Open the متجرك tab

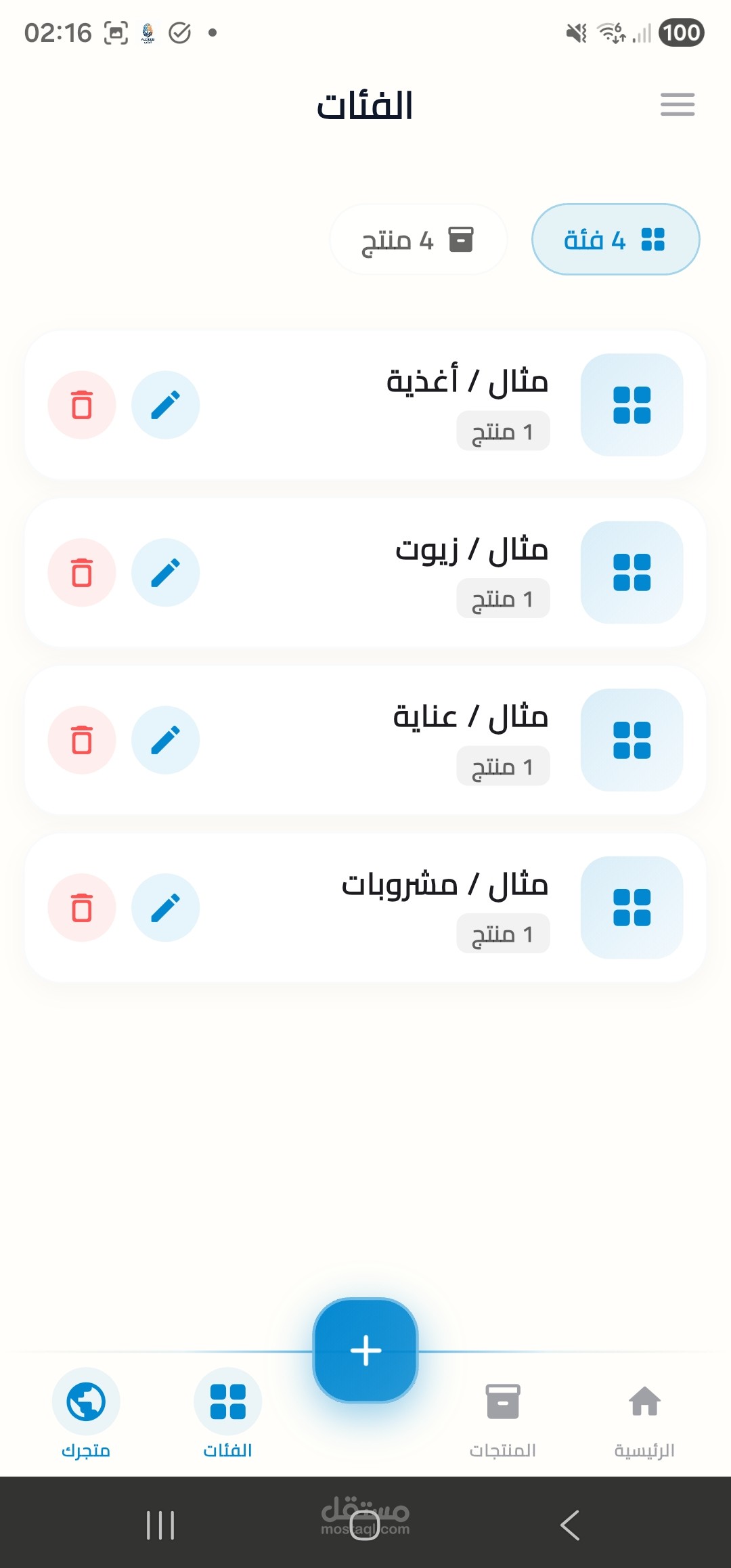pos(86,1414)
